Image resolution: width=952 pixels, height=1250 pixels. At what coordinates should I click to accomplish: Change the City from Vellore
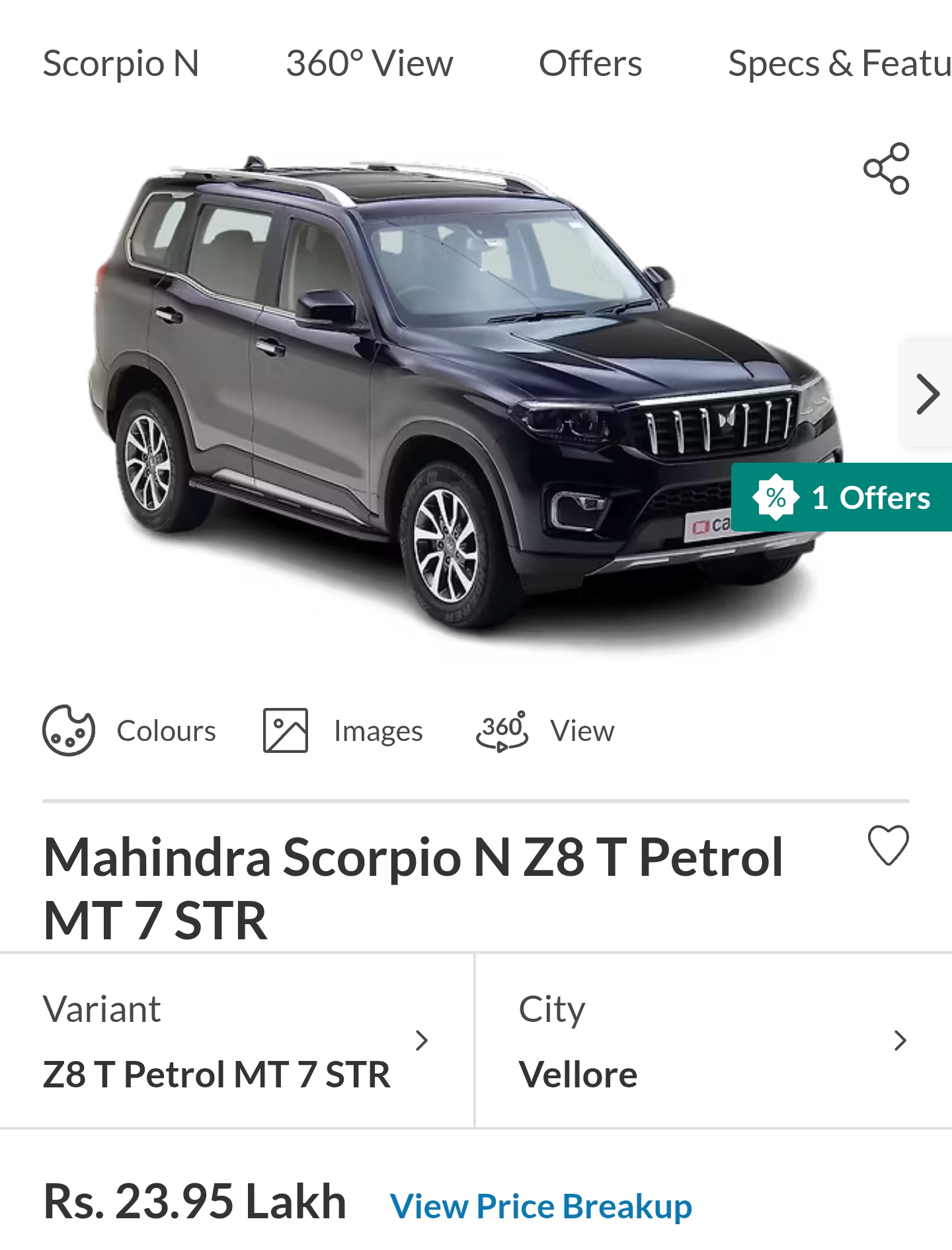713,1041
